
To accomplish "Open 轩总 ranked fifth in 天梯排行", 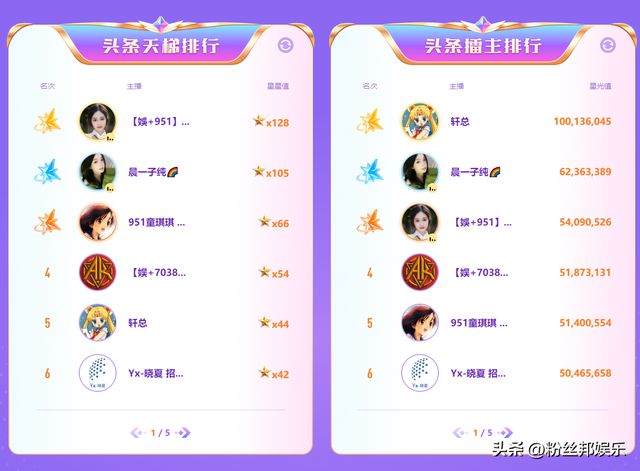I will [x=142, y=323].
